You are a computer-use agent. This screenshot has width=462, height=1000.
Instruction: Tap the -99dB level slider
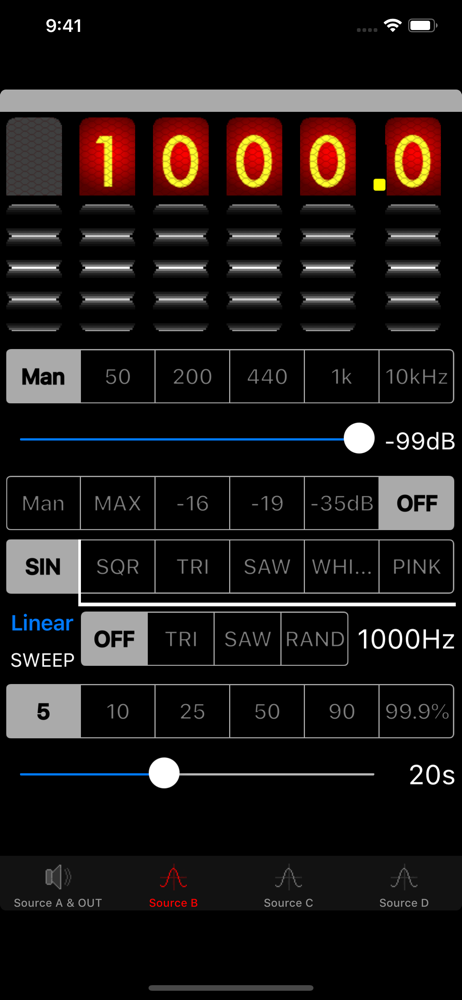click(x=197, y=439)
